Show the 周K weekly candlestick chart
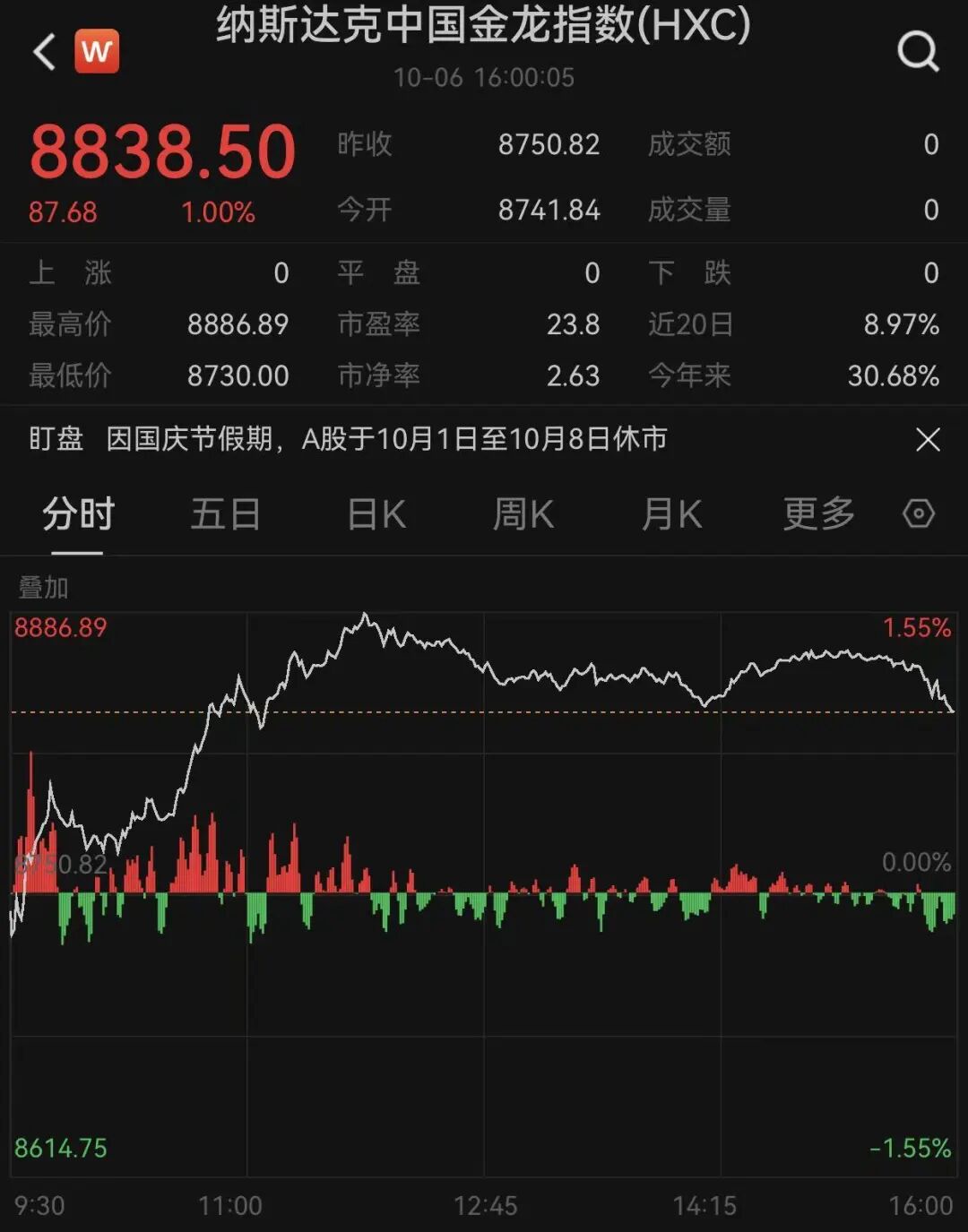This screenshot has height=1232, width=968. coord(523,514)
